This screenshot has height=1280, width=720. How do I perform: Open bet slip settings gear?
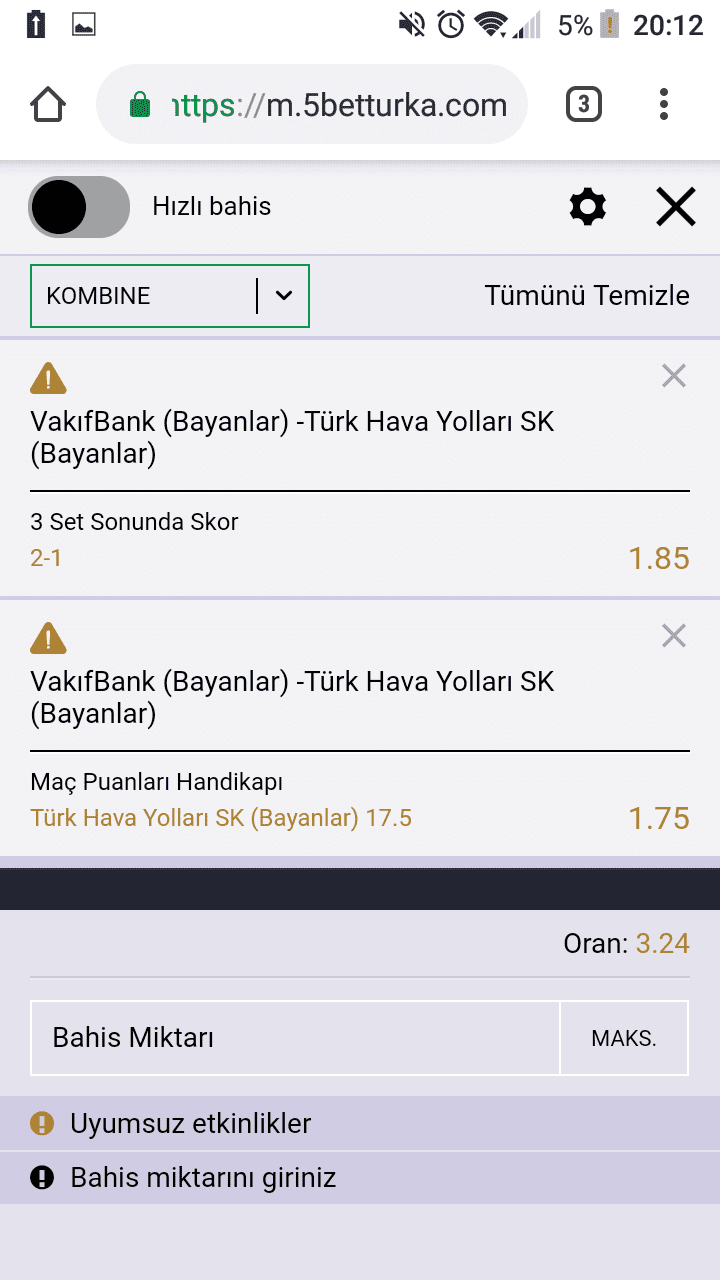(587, 207)
